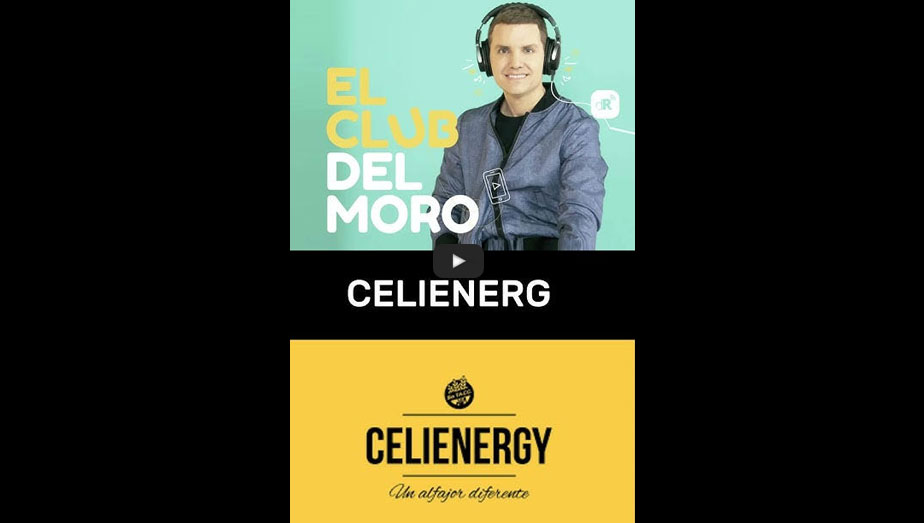
Task: Play the Celienergy video
Action: (458, 261)
